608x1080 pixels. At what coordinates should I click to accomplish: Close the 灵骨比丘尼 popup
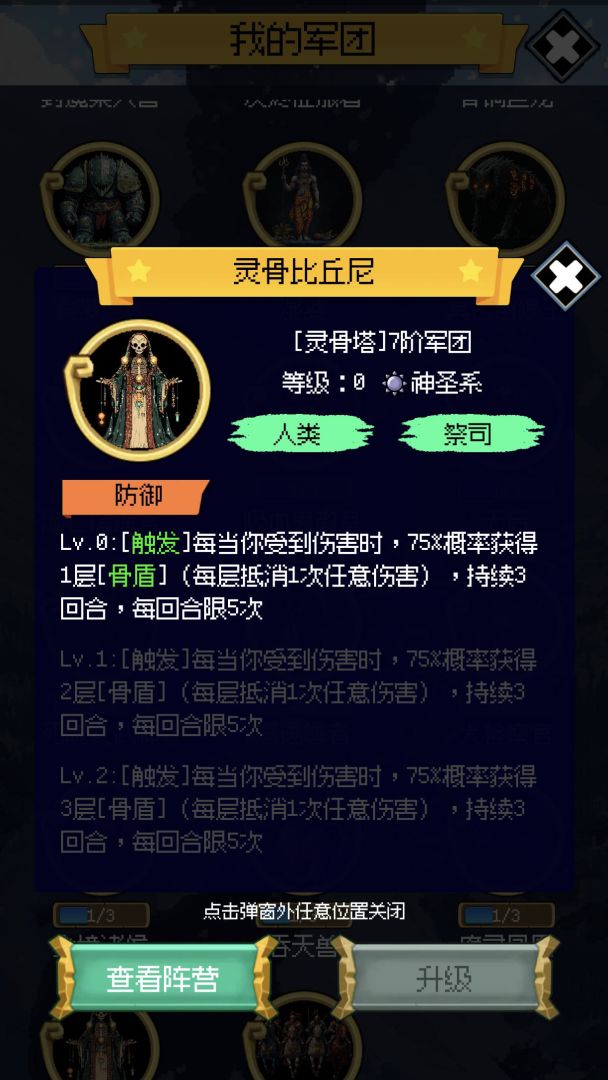tap(566, 275)
